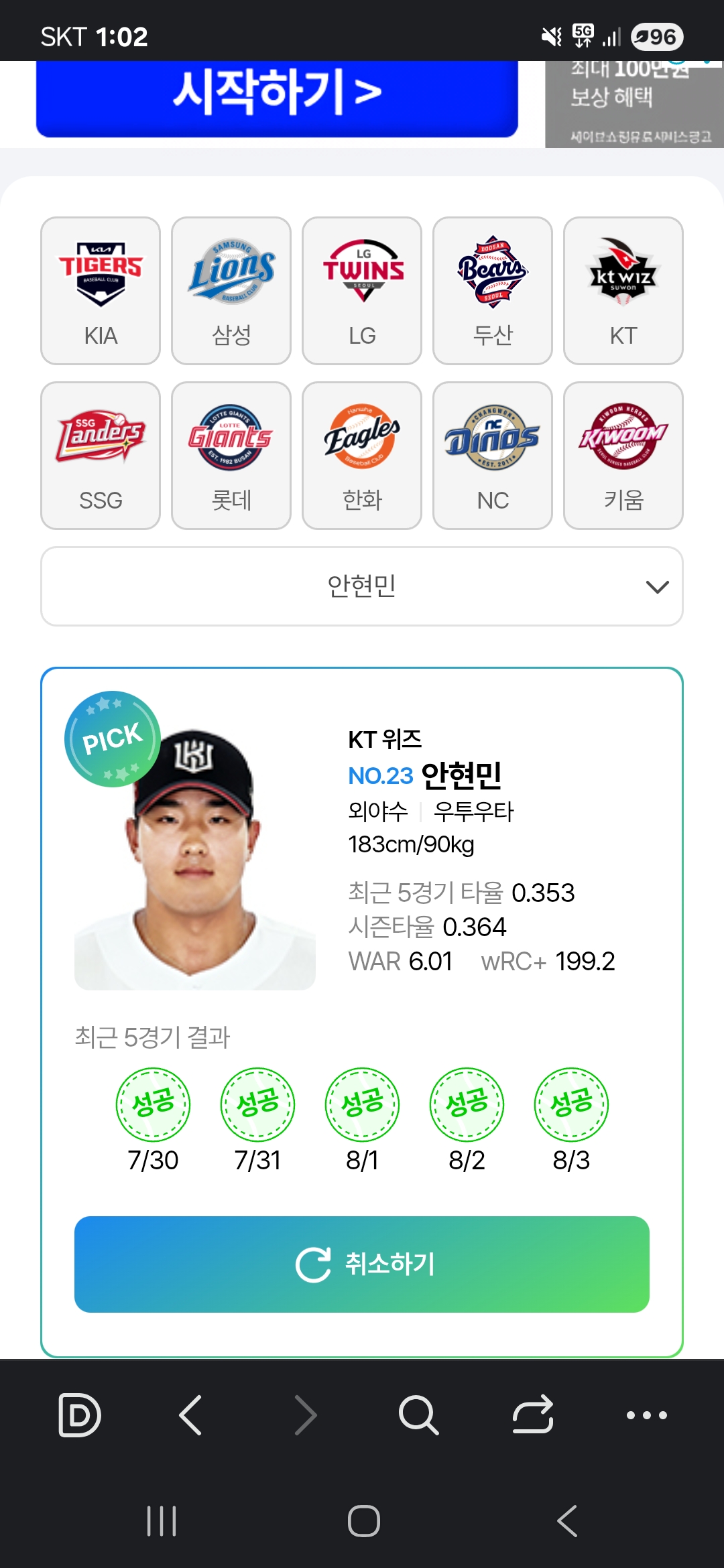Go to the system home screen
Viewport: 724px width, 1568px height.
tap(363, 1520)
